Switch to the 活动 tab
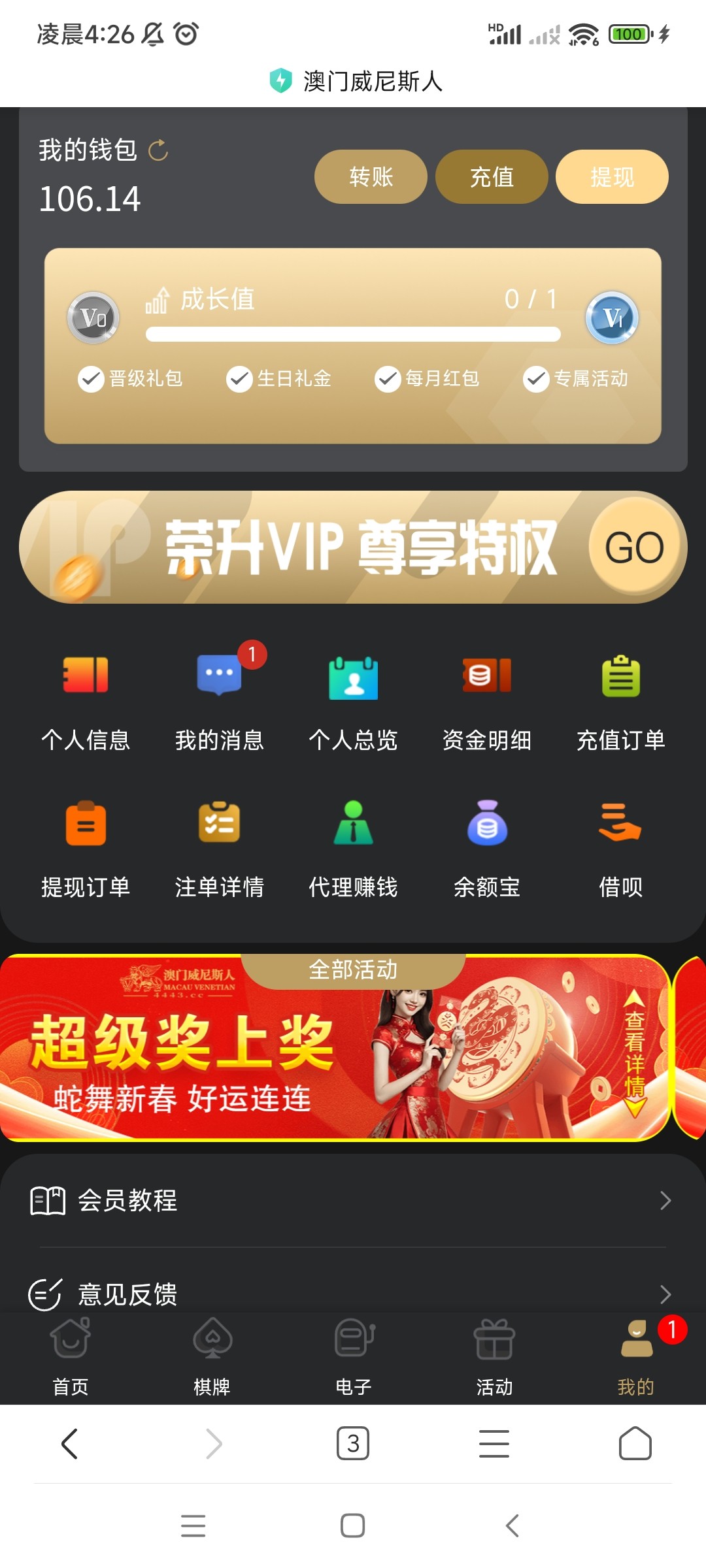The width and height of the screenshot is (706, 1568). coord(494,1356)
